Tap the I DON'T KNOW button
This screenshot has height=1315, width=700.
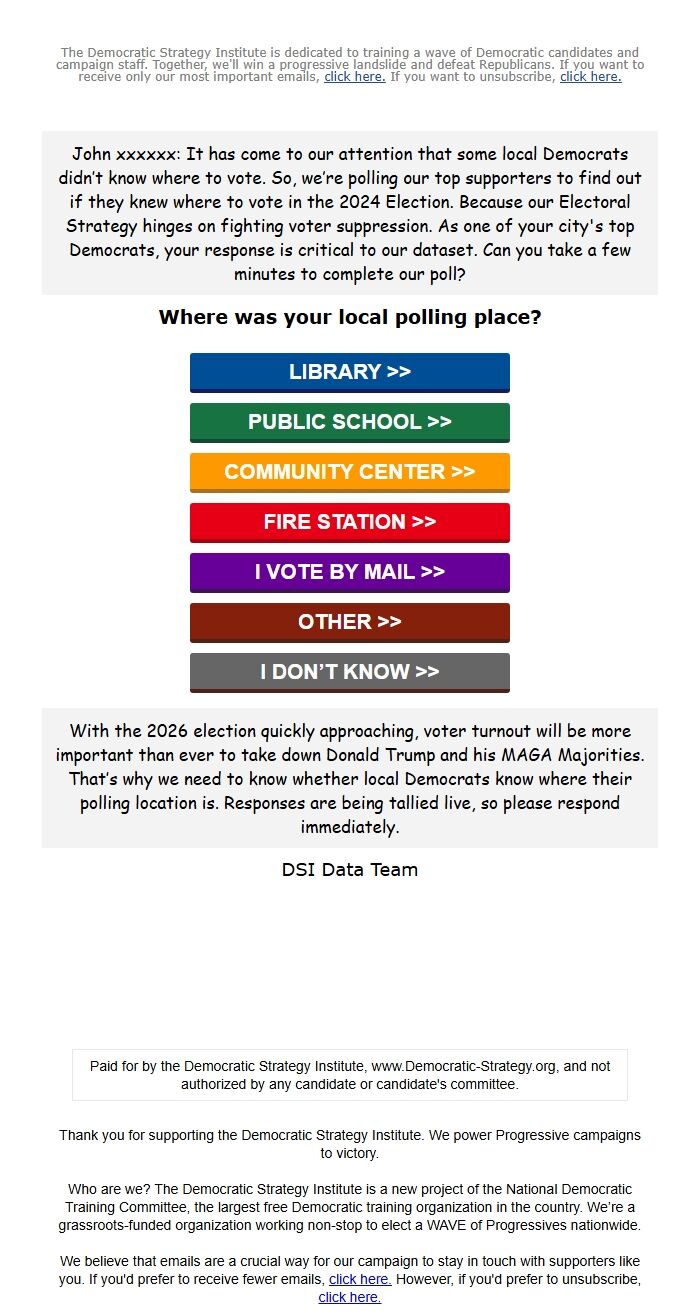click(349, 672)
